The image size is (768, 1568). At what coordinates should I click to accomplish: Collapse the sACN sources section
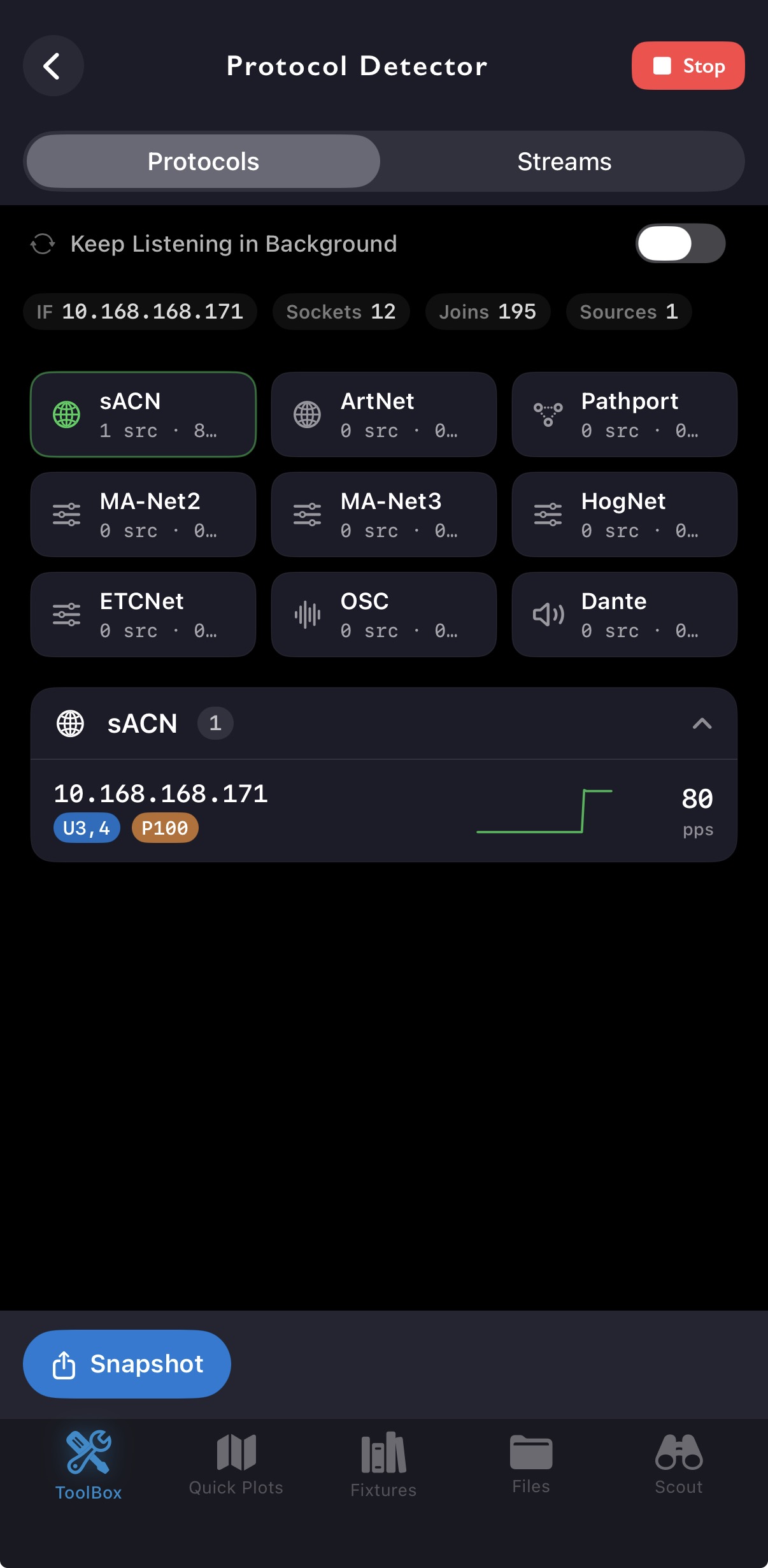coord(702,723)
